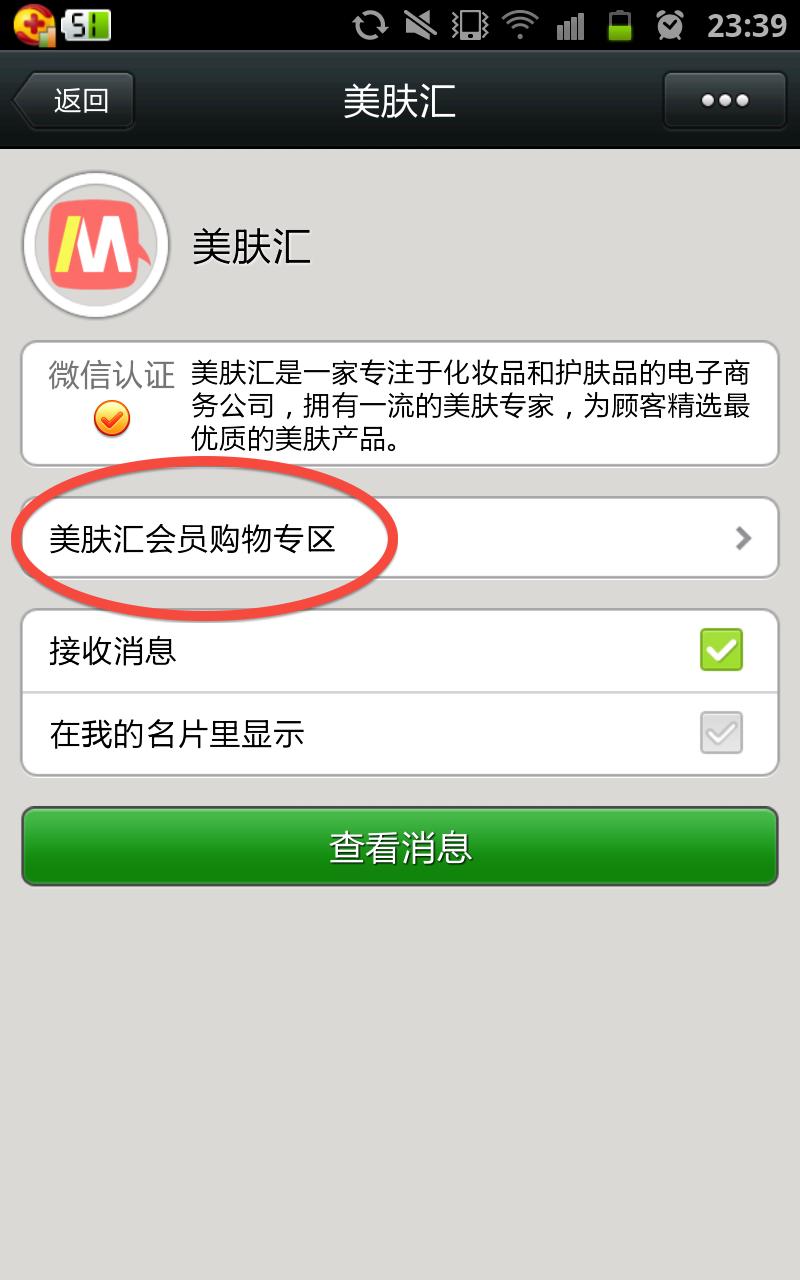
Task: Open 美肤汇会员购物专区 row
Action: (x=400, y=538)
